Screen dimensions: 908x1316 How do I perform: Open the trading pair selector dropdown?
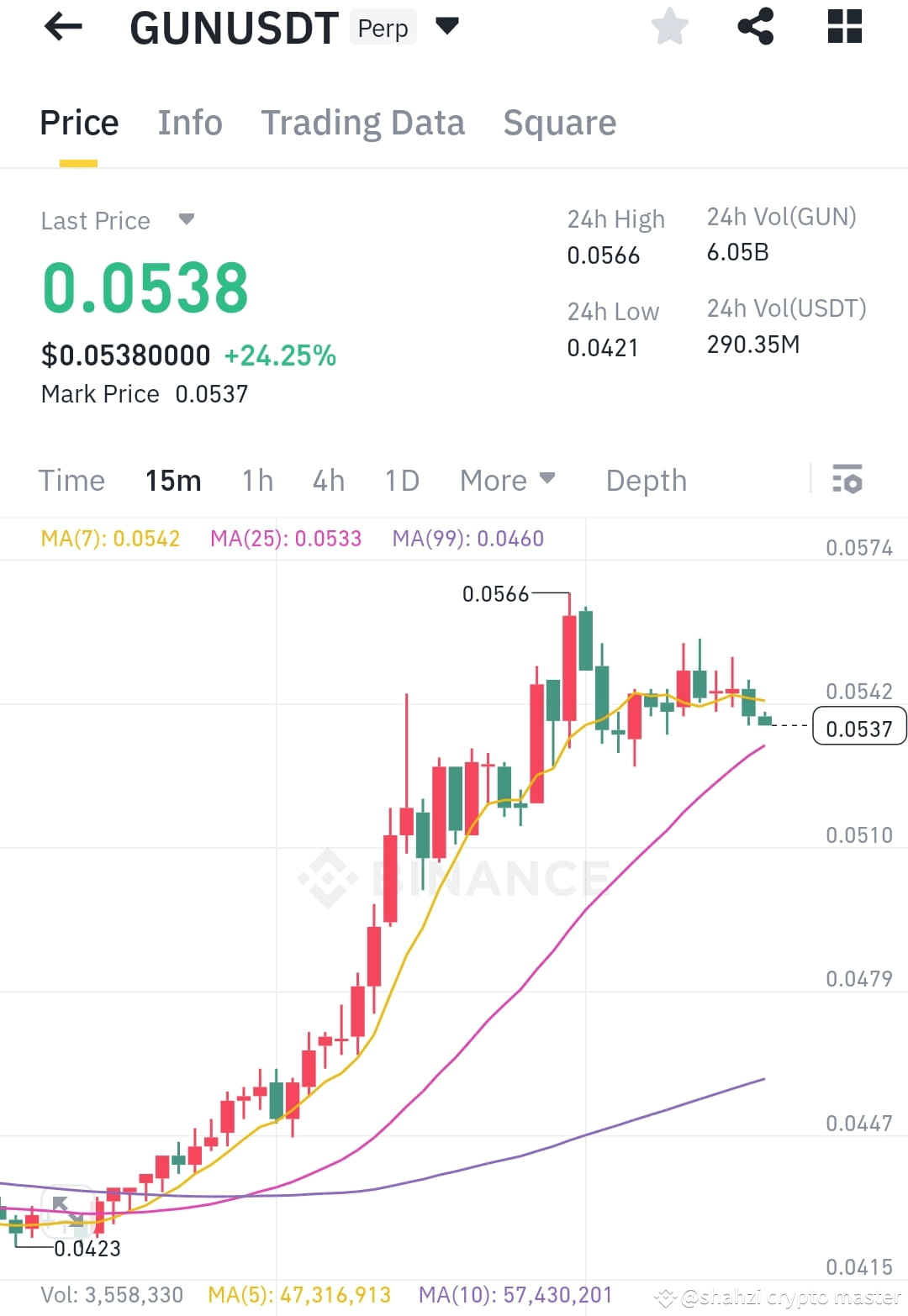[x=447, y=26]
